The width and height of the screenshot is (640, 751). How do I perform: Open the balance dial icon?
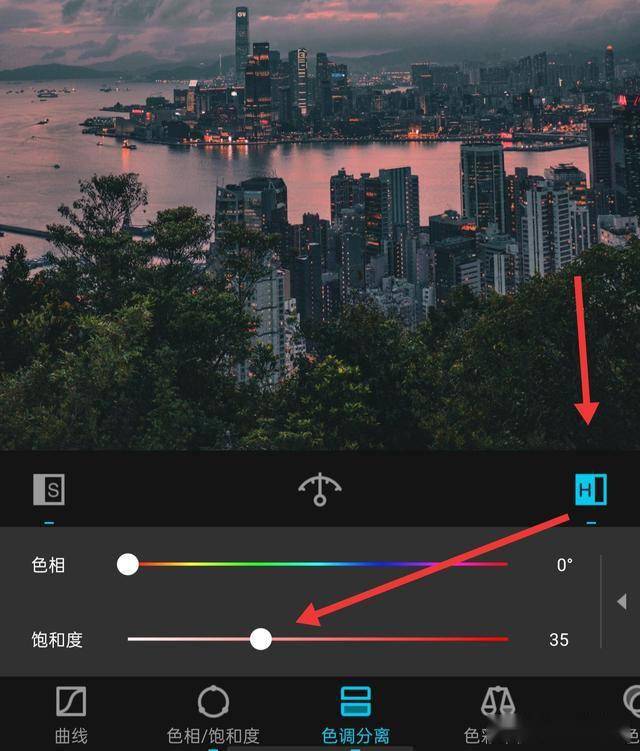[320, 488]
